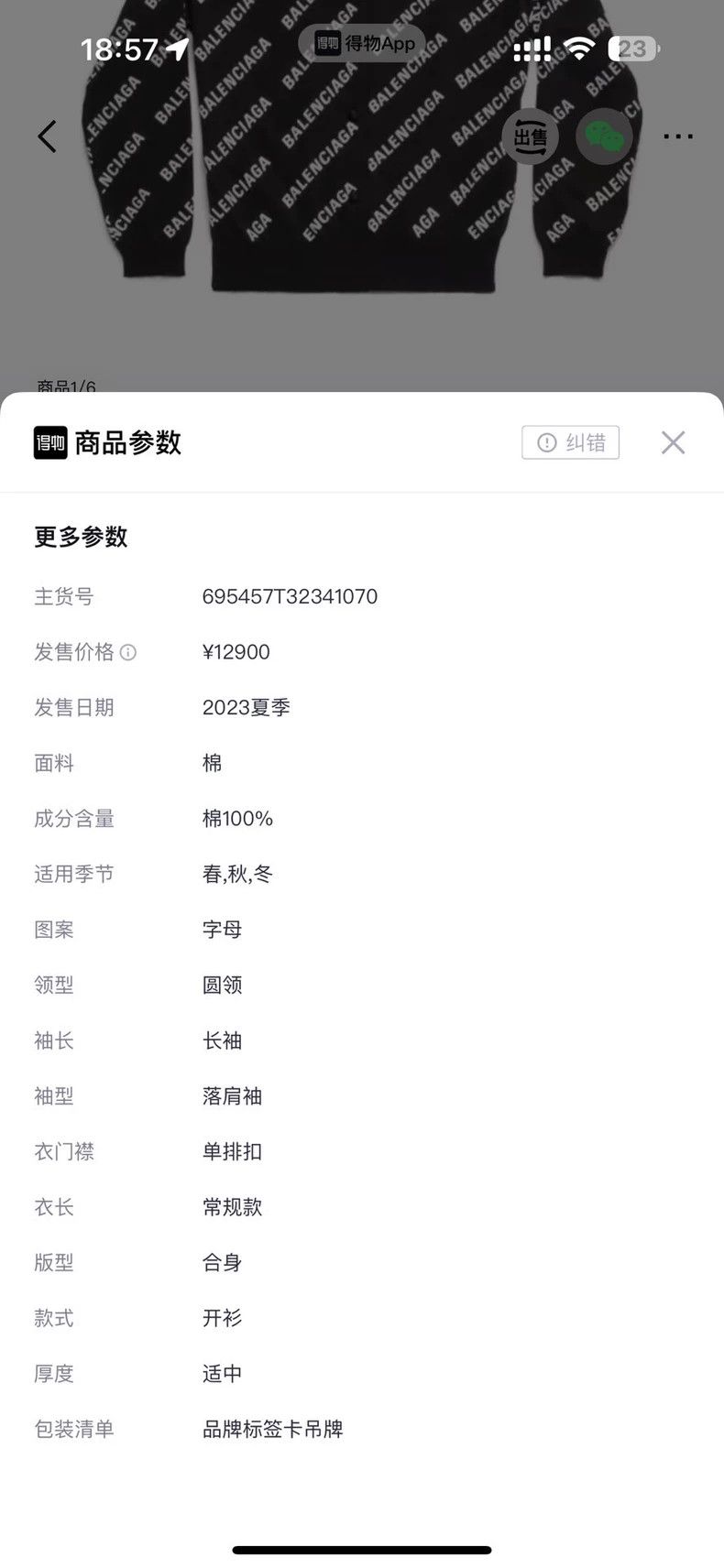Image resolution: width=724 pixels, height=1568 pixels.
Task: Return to 得物App via status bar pill
Action: [363, 44]
